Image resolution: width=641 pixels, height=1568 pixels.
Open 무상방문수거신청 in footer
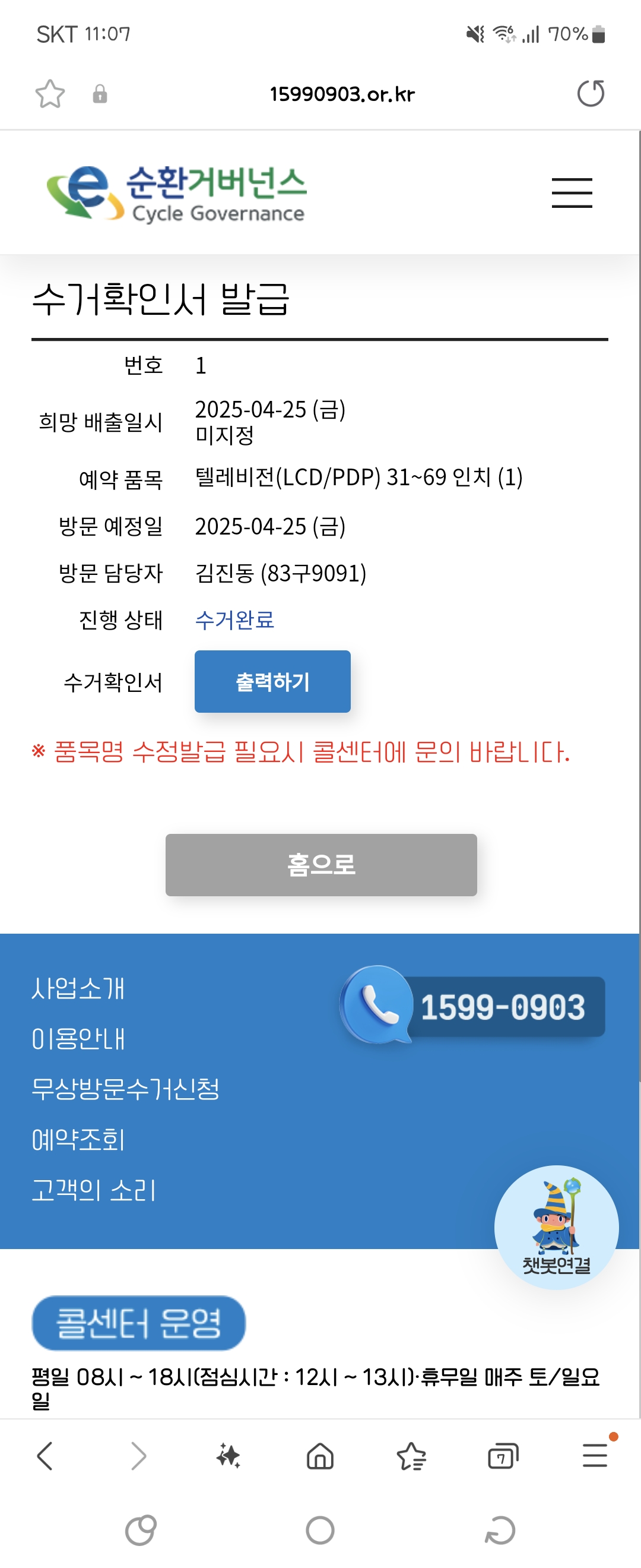(x=125, y=1089)
